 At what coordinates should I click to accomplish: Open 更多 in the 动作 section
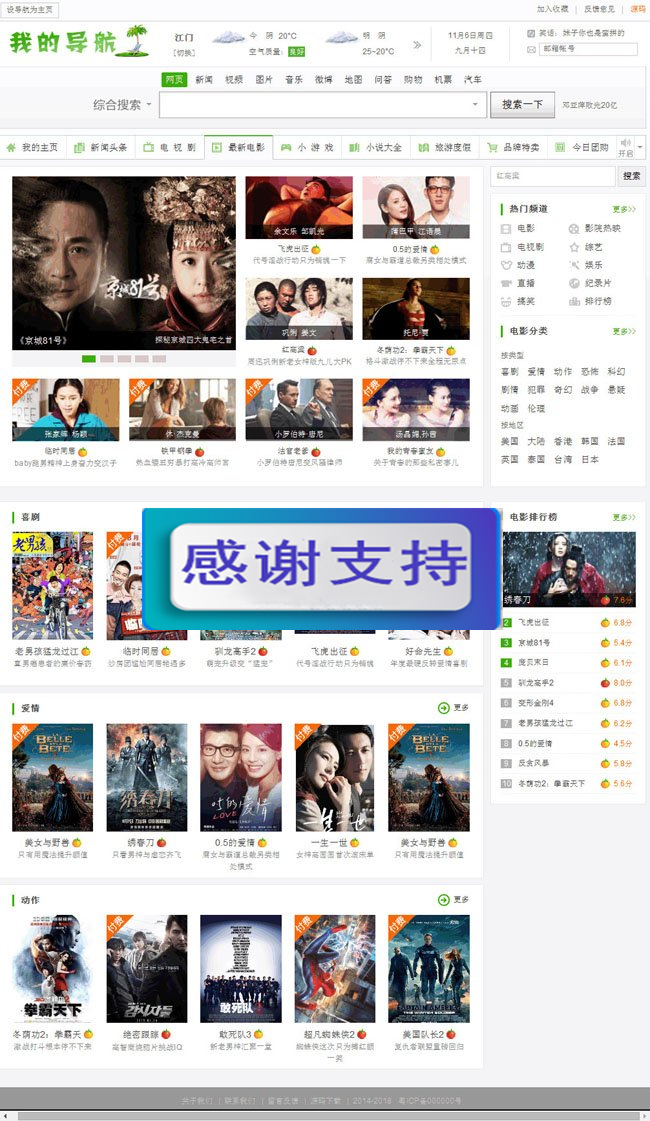click(453, 900)
